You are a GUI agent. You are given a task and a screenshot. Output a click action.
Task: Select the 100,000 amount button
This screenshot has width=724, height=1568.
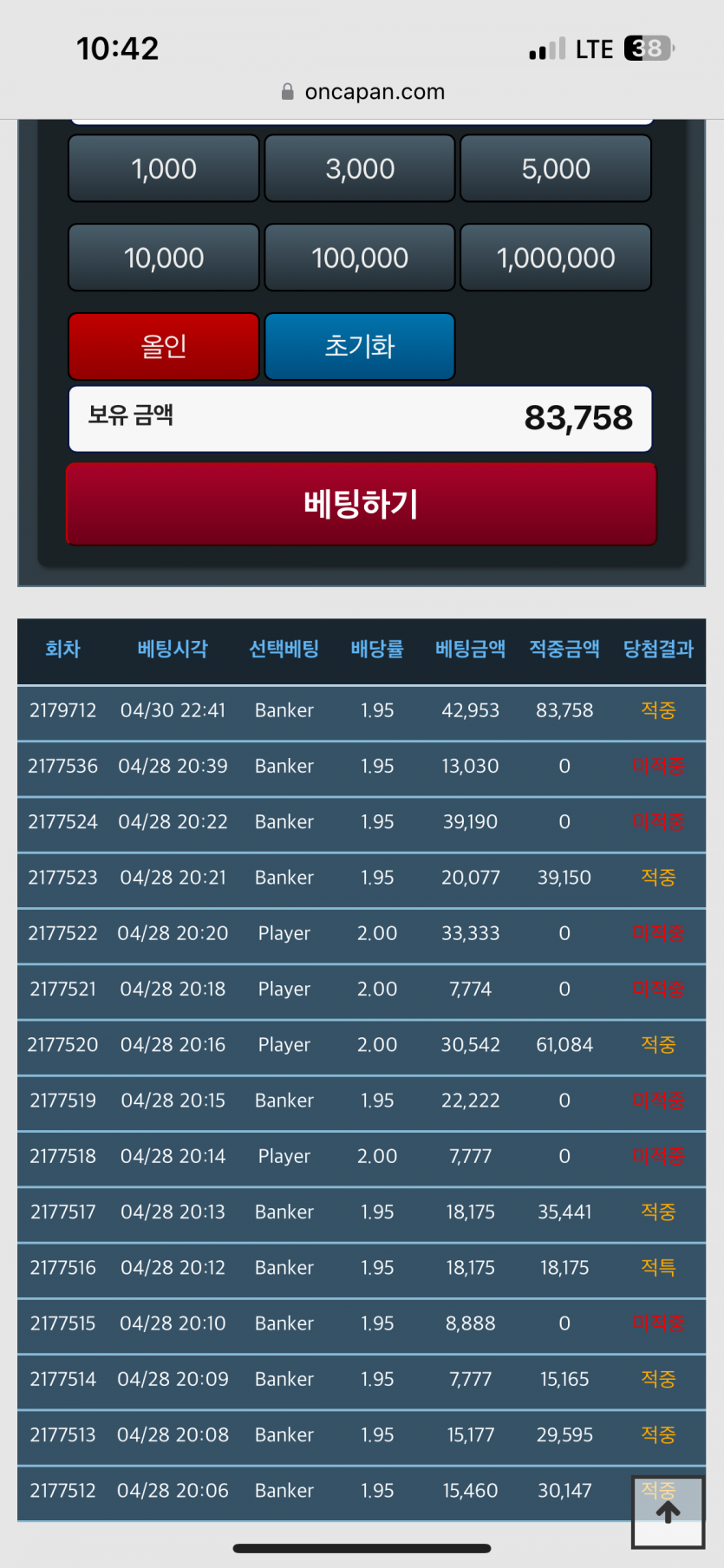[360, 258]
